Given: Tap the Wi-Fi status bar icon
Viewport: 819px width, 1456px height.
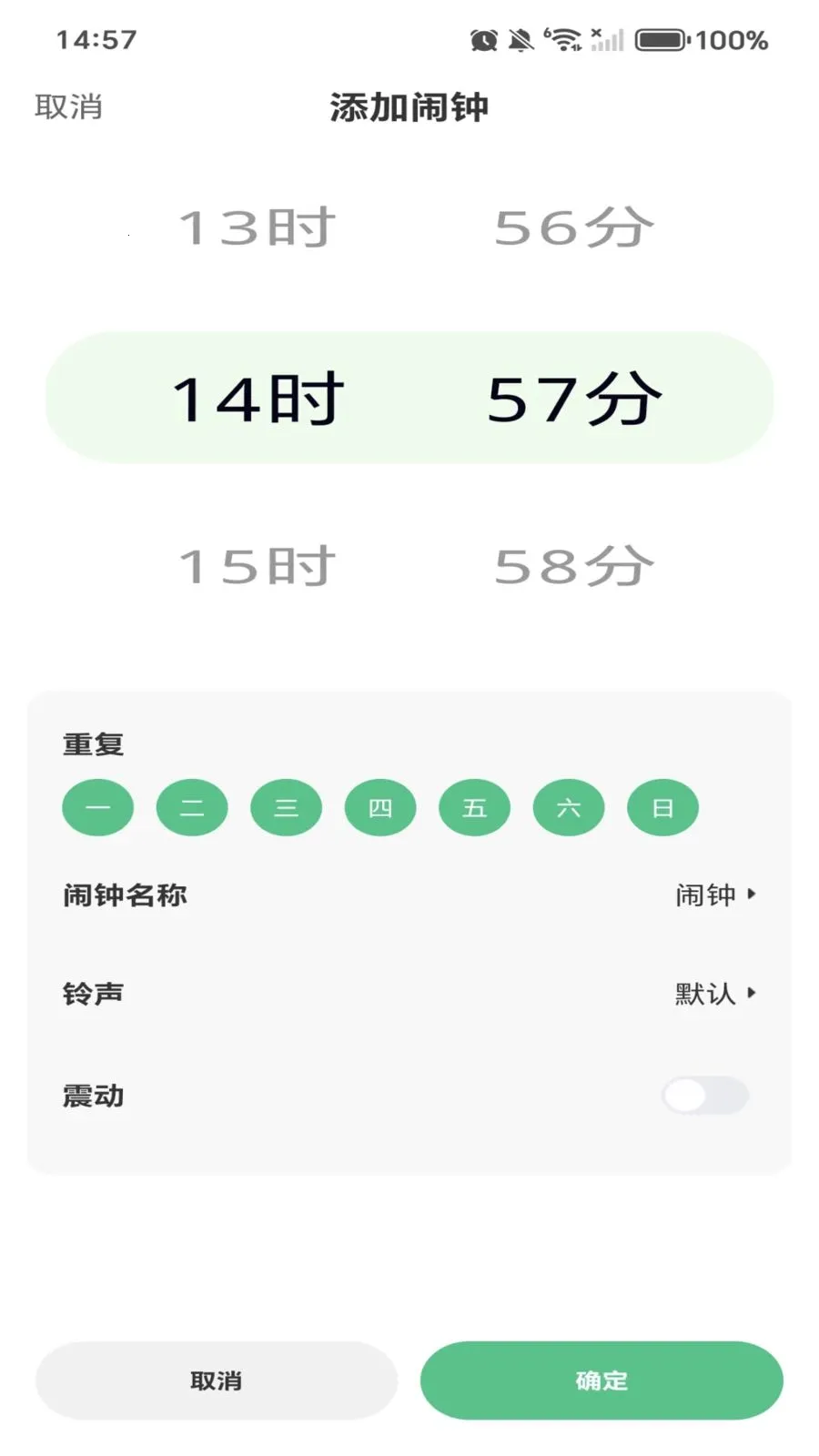Looking at the screenshot, I should tap(564, 39).
